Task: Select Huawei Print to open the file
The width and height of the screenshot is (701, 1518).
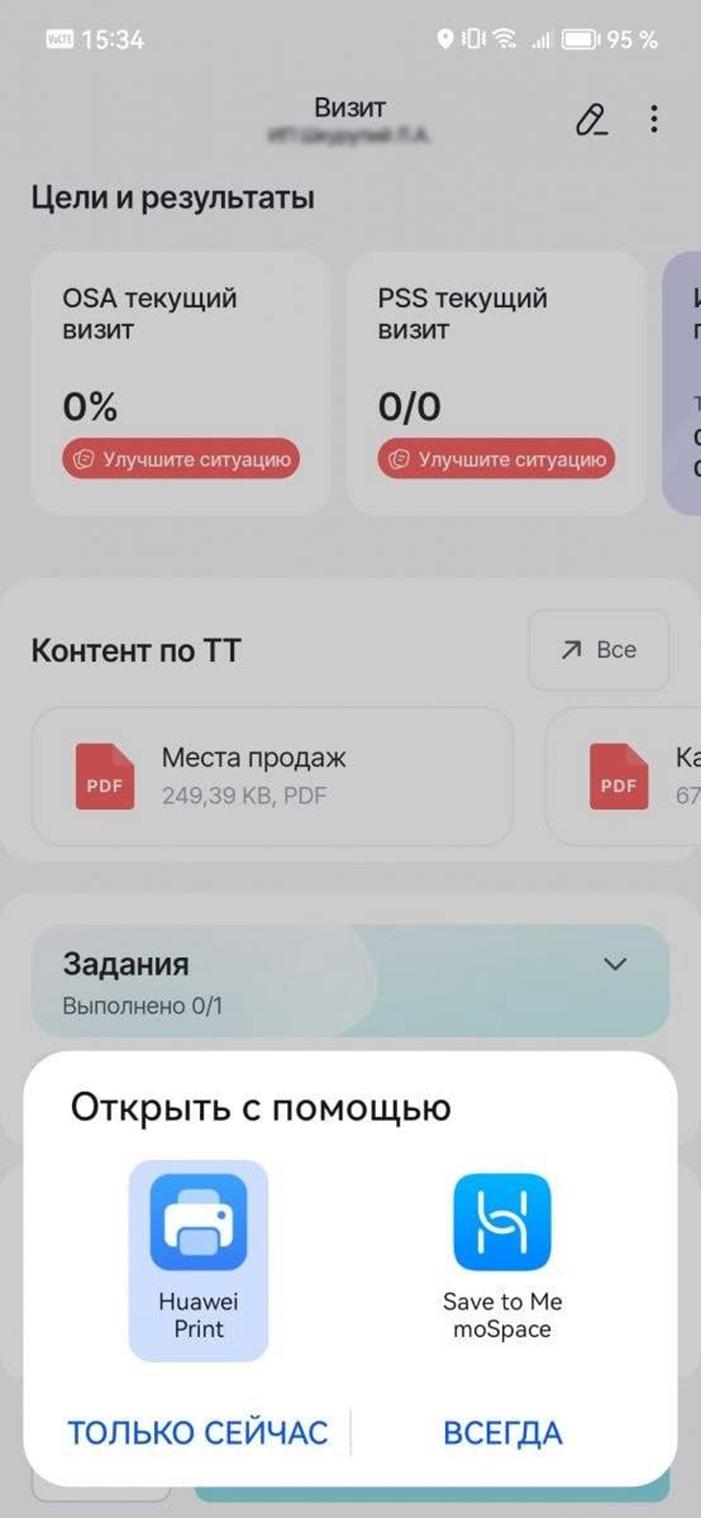Action: (x=199, y=1257)
